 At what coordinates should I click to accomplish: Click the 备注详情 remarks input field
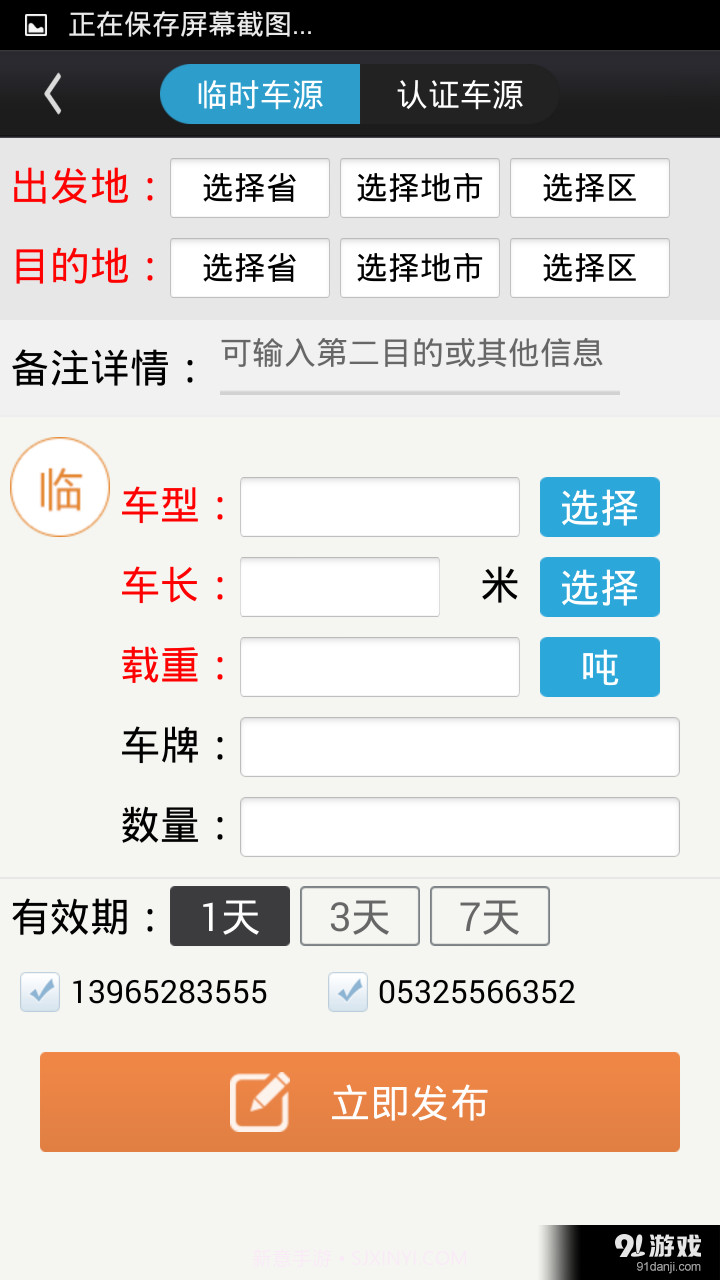coord(420,362)
